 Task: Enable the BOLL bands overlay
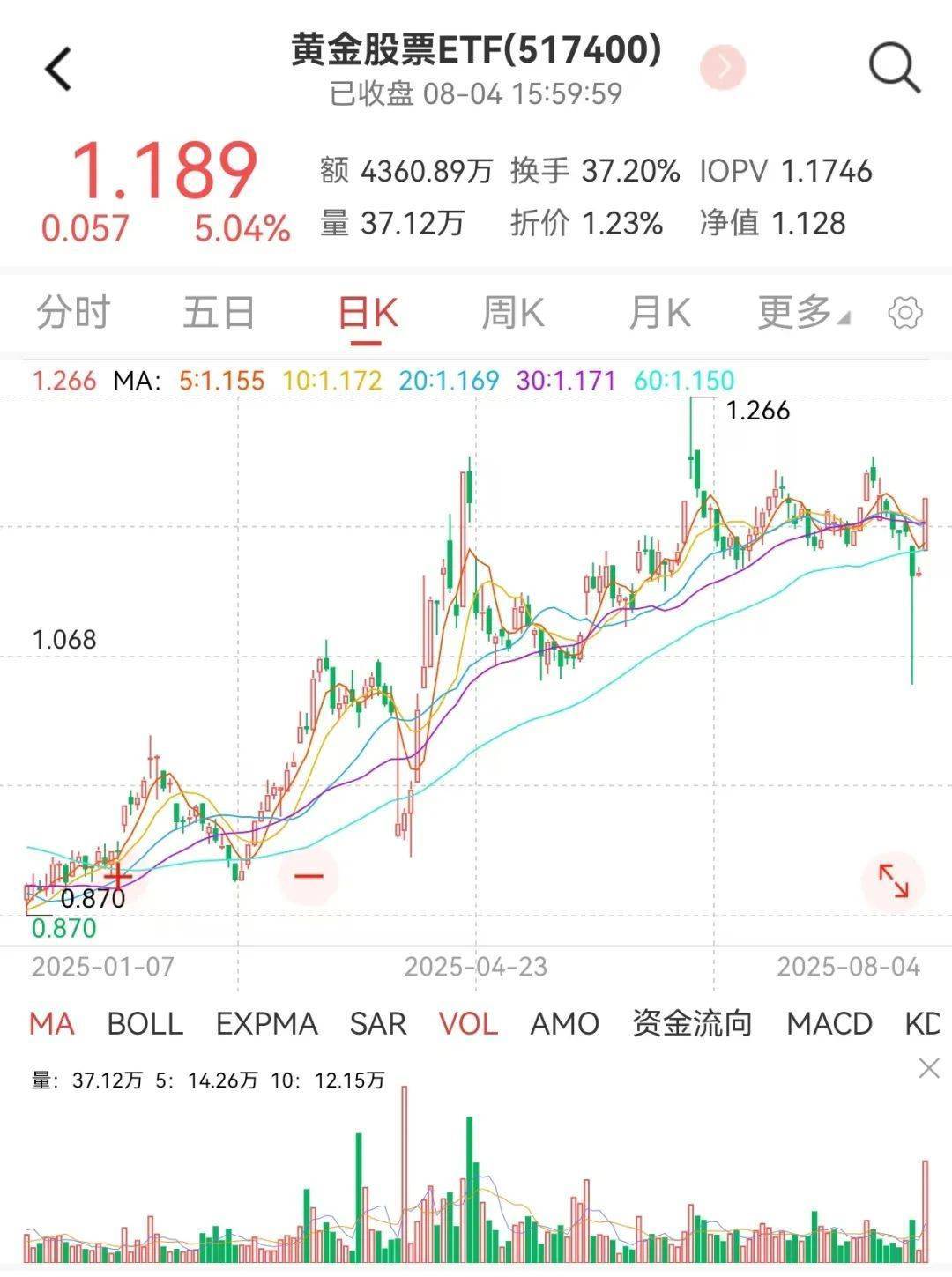coord(145,1024)
